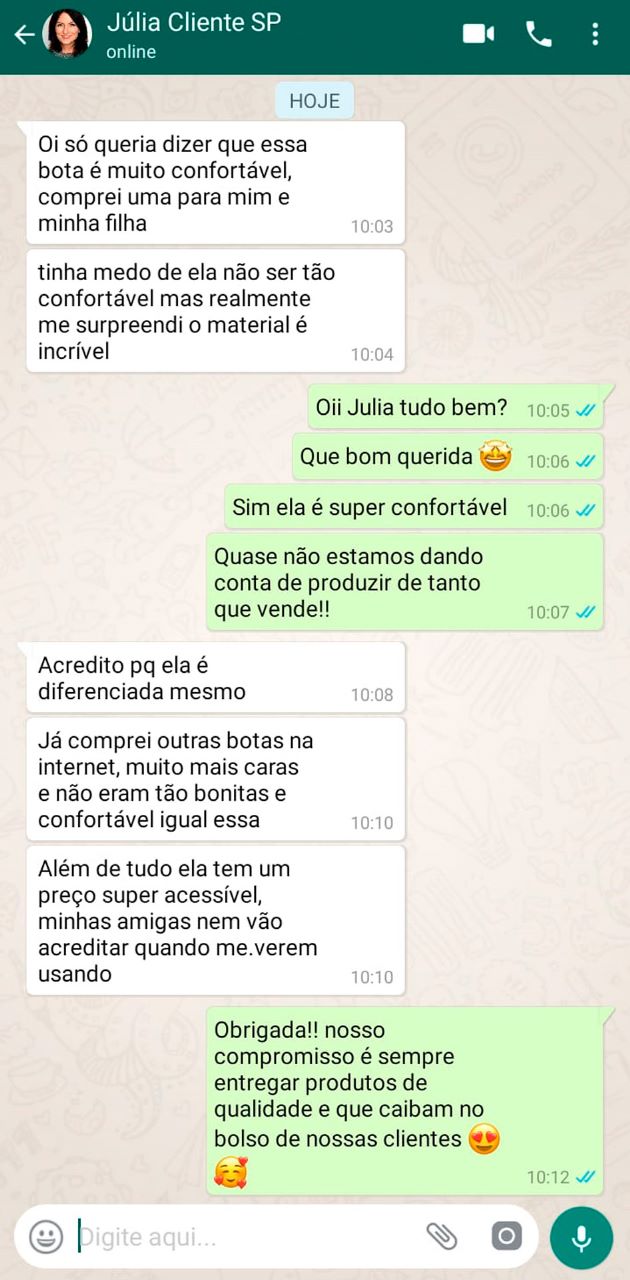Screen dimensions: 630x1280
Task: Open the emoji picker
Action: pyautogui.click(x=46, y=1237)
